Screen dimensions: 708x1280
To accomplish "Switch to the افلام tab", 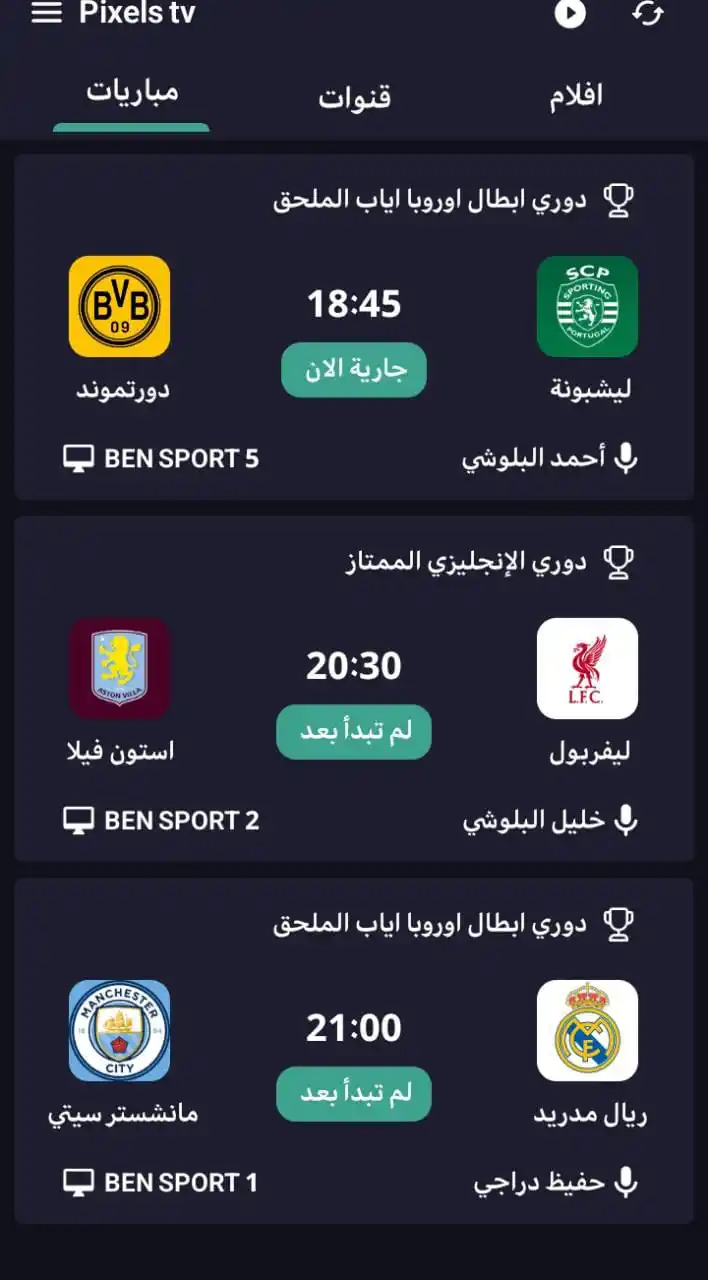I will pos(576,97).
